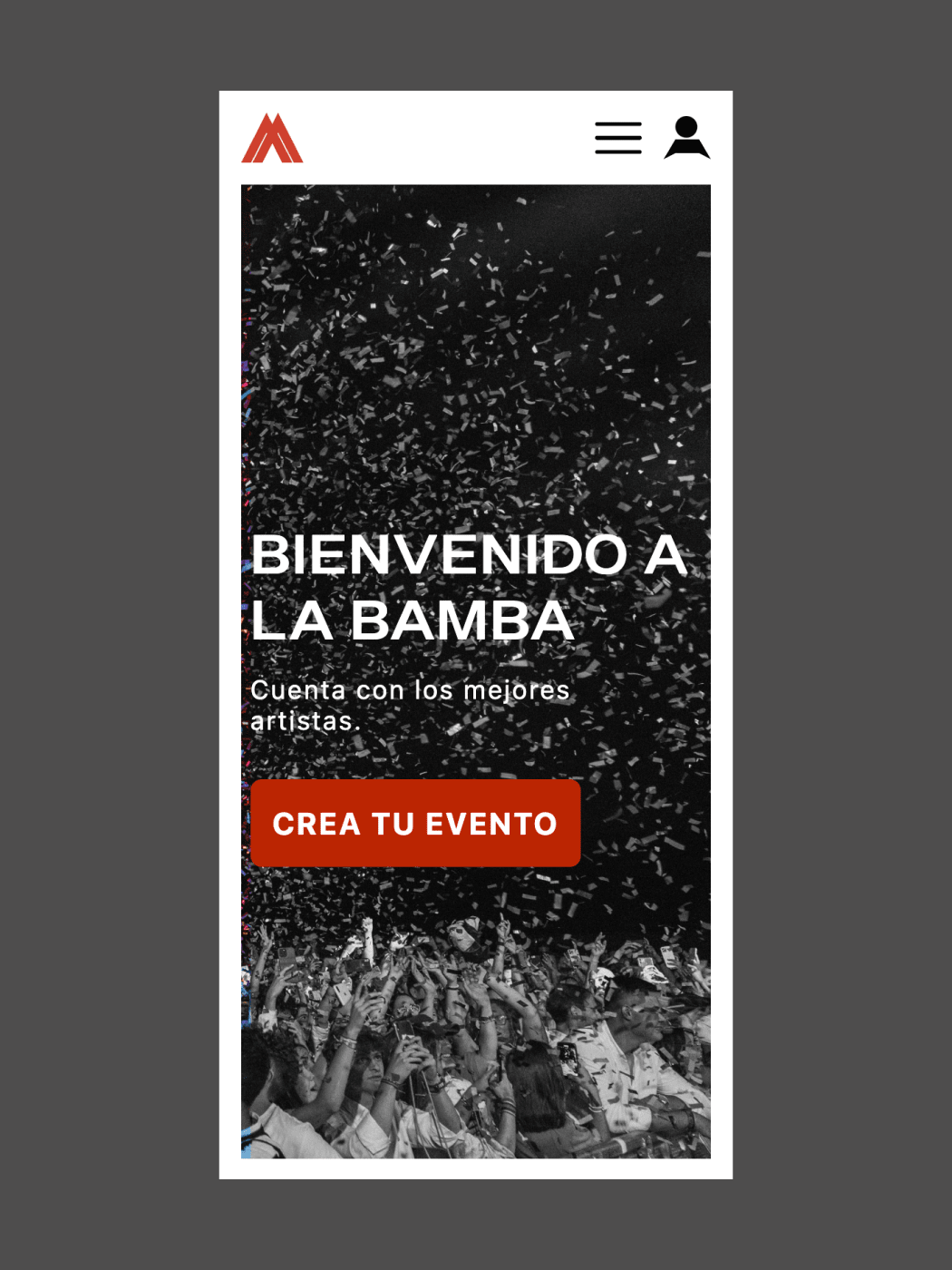Open the user profile icon

pos(686,138)
